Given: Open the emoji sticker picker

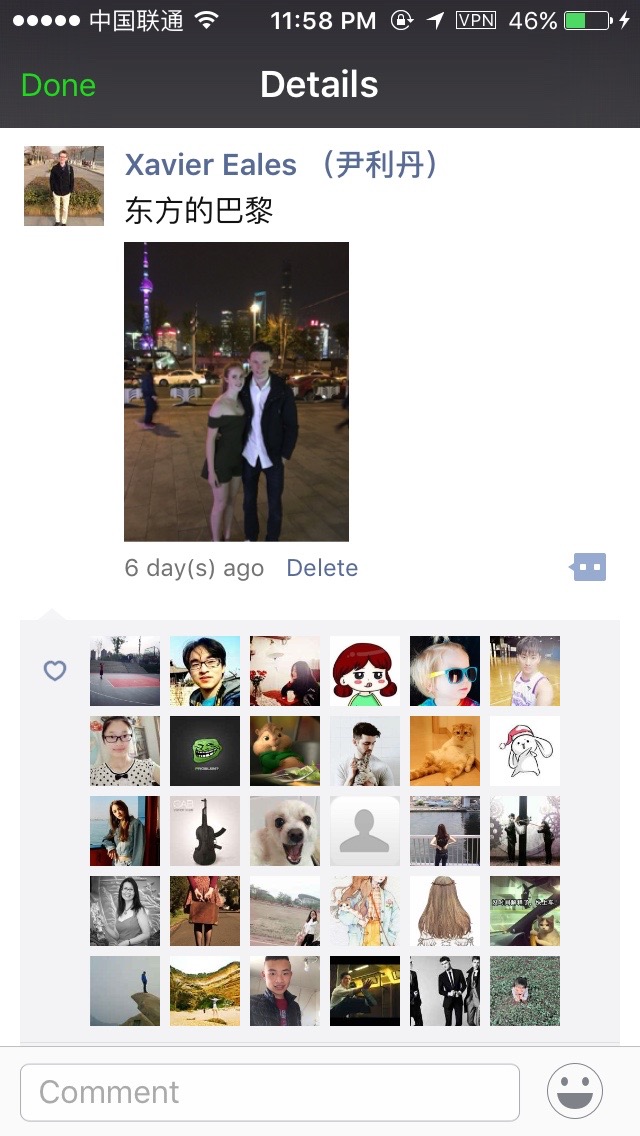Looking at the screenshot, I should [575, 1091].
